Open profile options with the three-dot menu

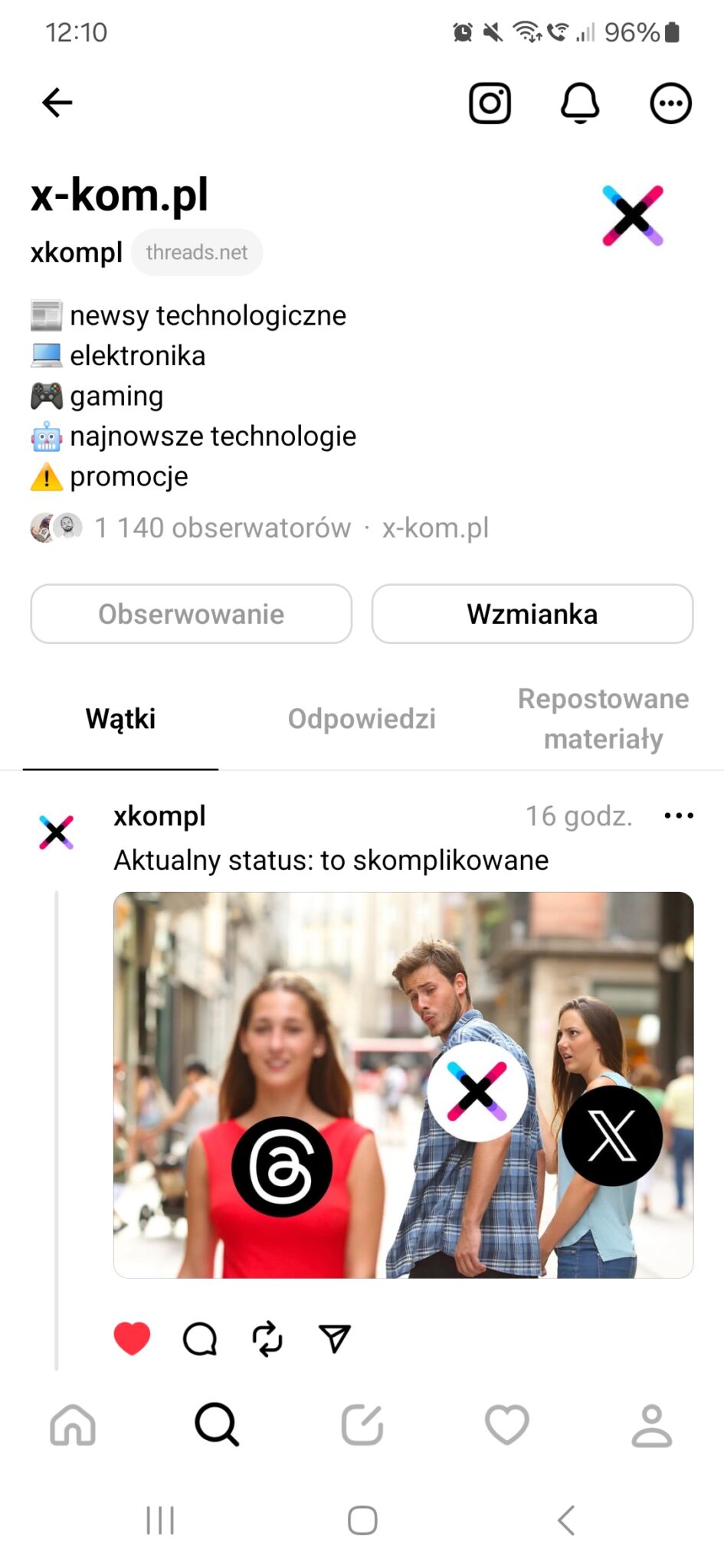[670, 102]
